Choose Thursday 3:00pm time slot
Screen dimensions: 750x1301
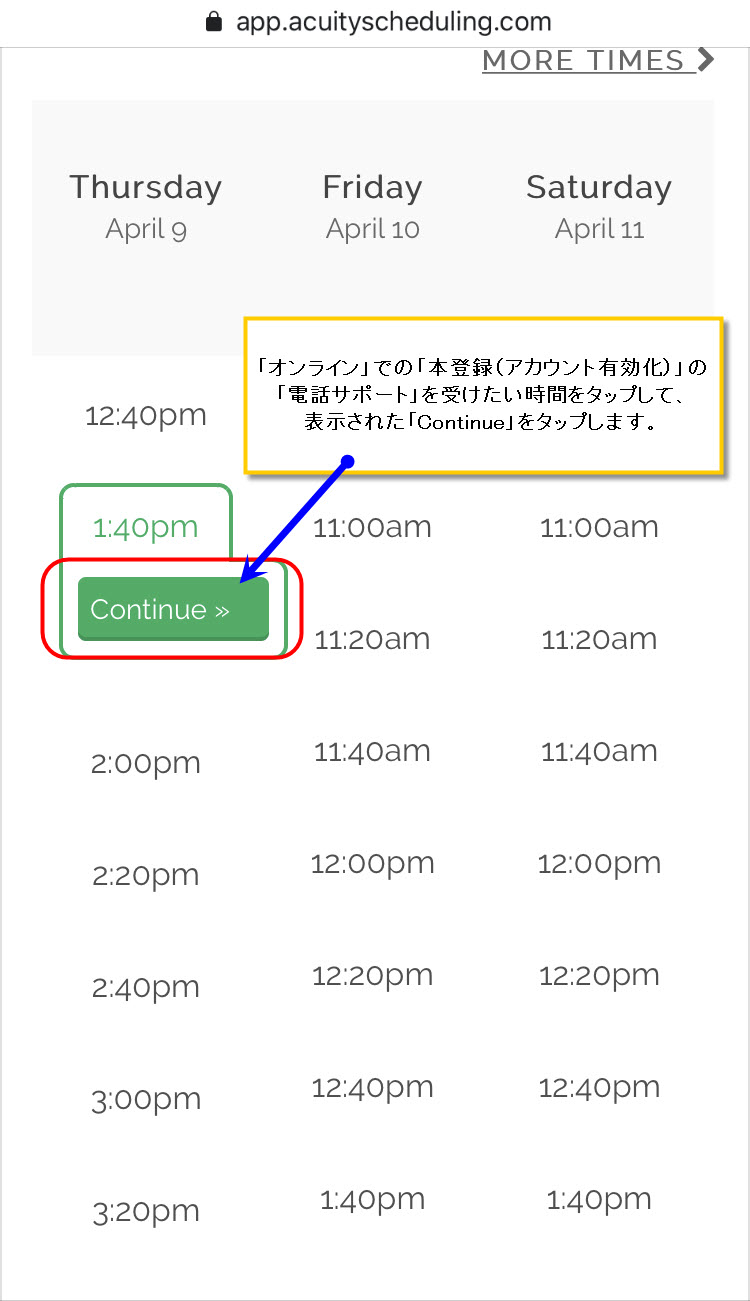pos(146,1100)
